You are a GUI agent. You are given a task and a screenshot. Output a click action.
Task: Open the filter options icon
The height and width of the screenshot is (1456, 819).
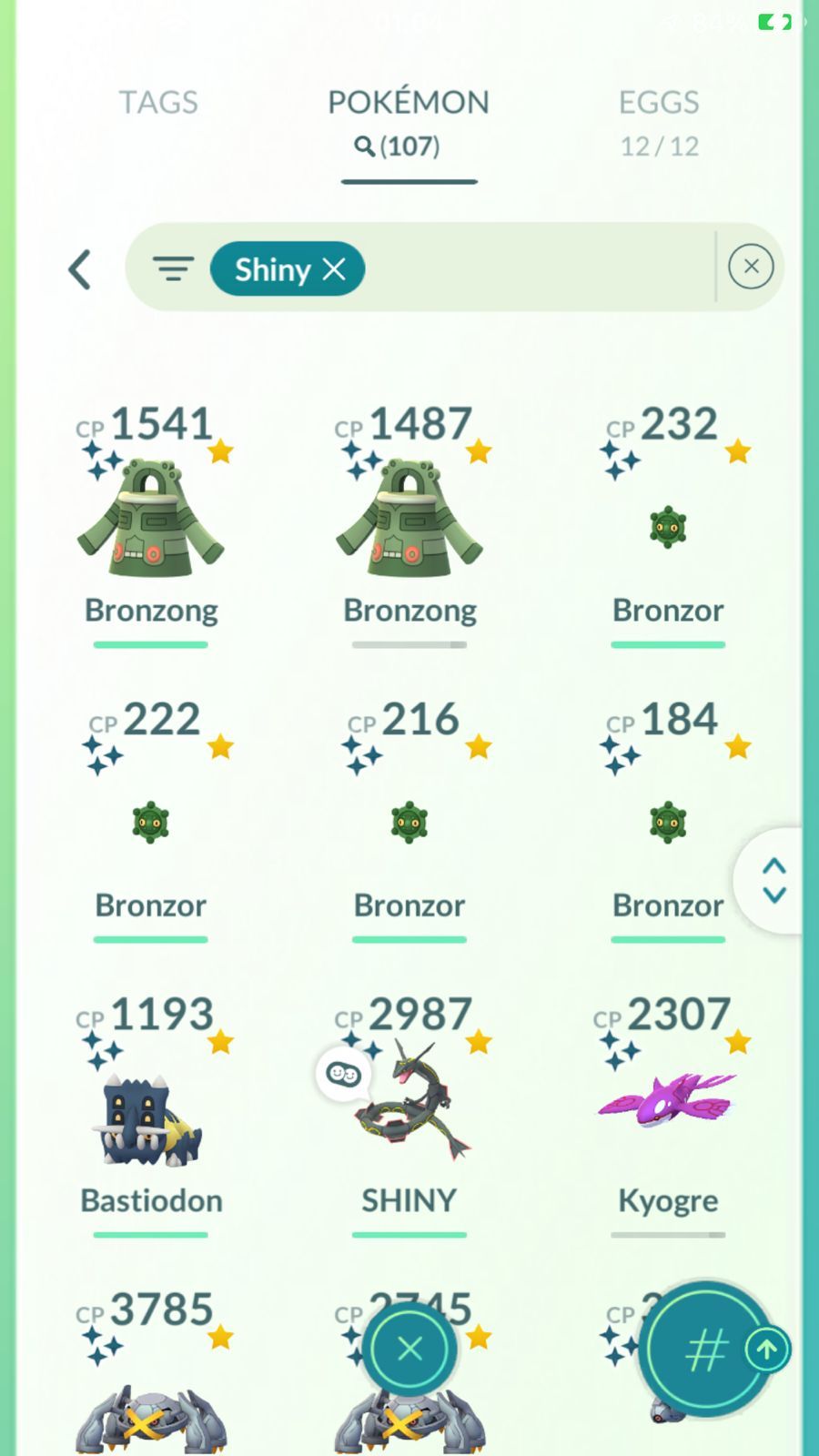coord(173,268)
